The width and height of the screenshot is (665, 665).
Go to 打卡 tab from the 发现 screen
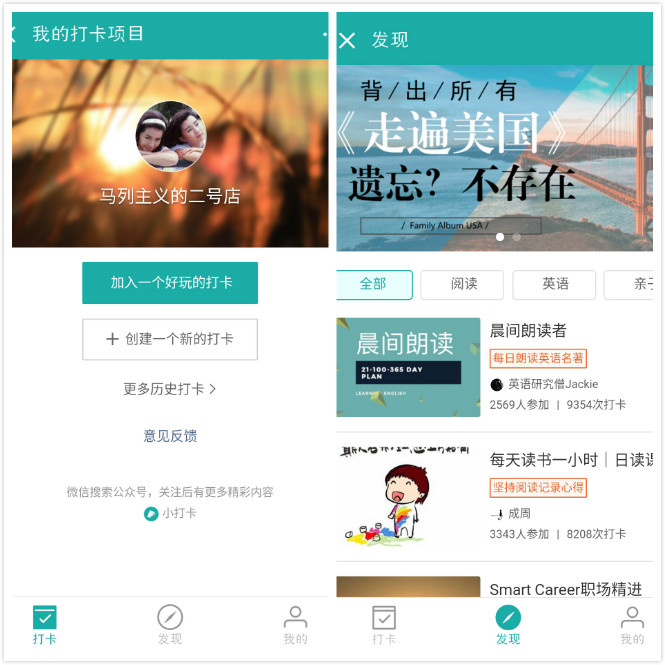[384, 625]
